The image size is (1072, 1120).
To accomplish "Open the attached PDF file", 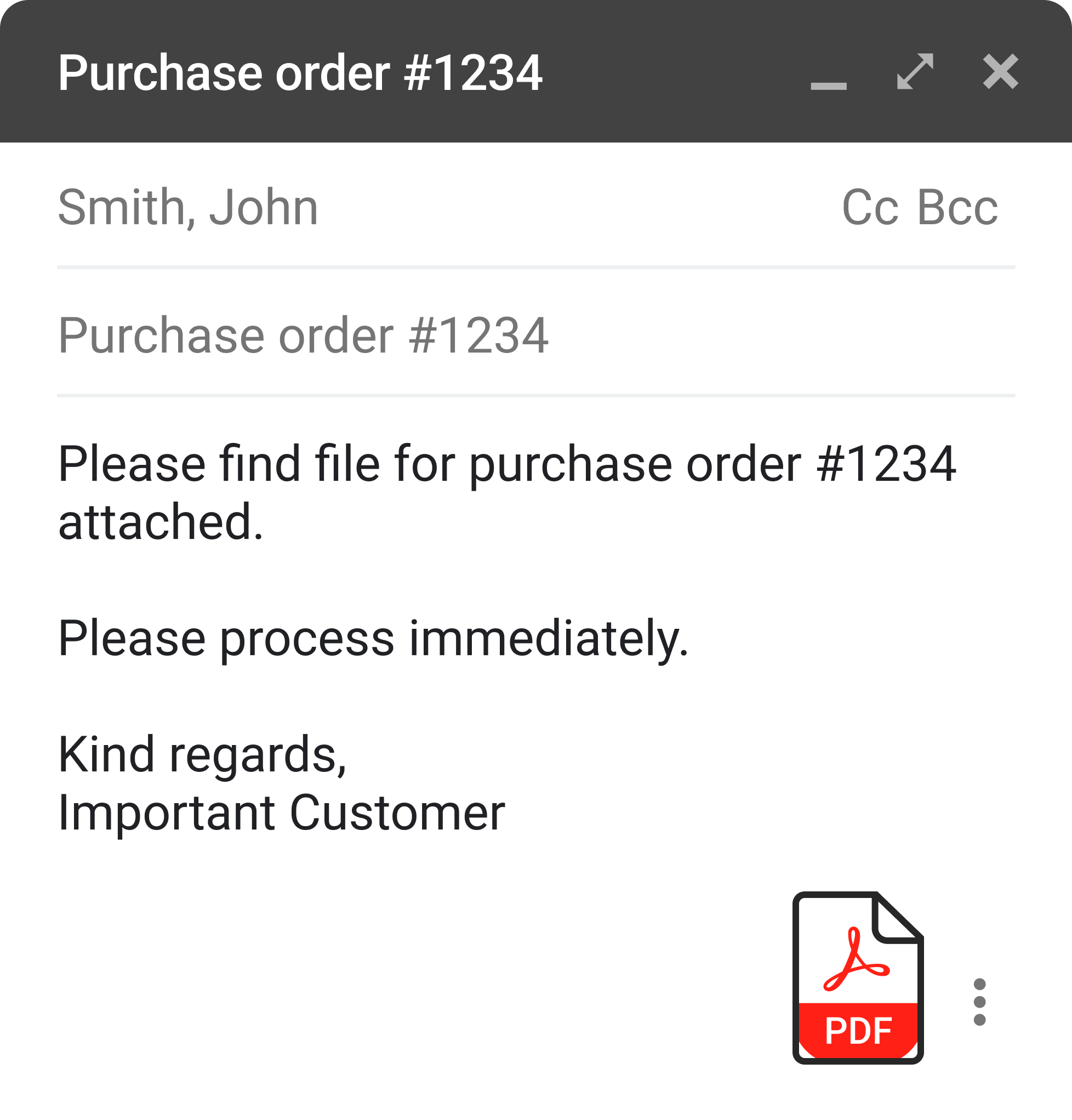I will point(858,977).
